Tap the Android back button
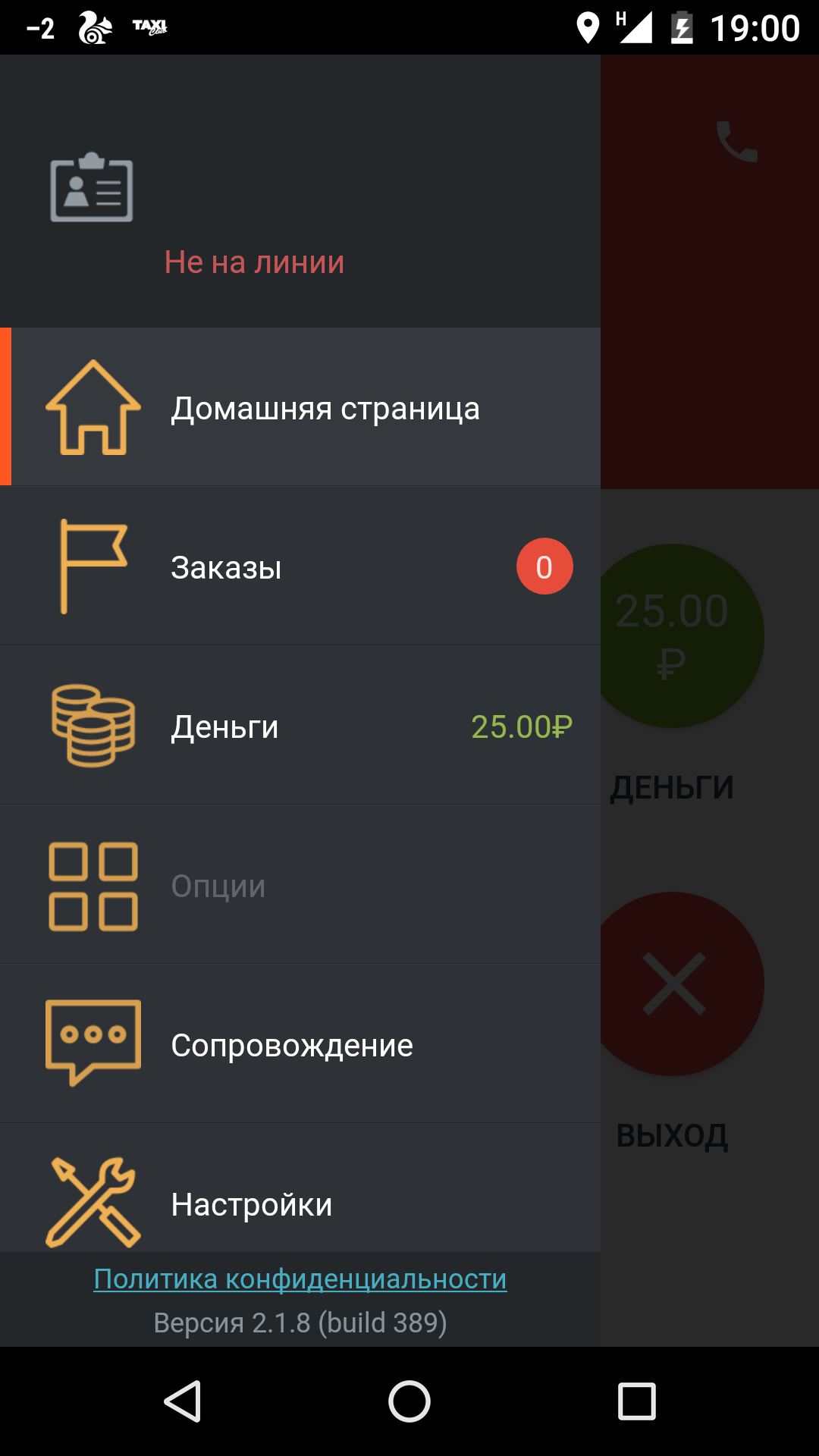Image resolution: width=819 pixels, height=1456 pixels. (x=182, y=1401)
